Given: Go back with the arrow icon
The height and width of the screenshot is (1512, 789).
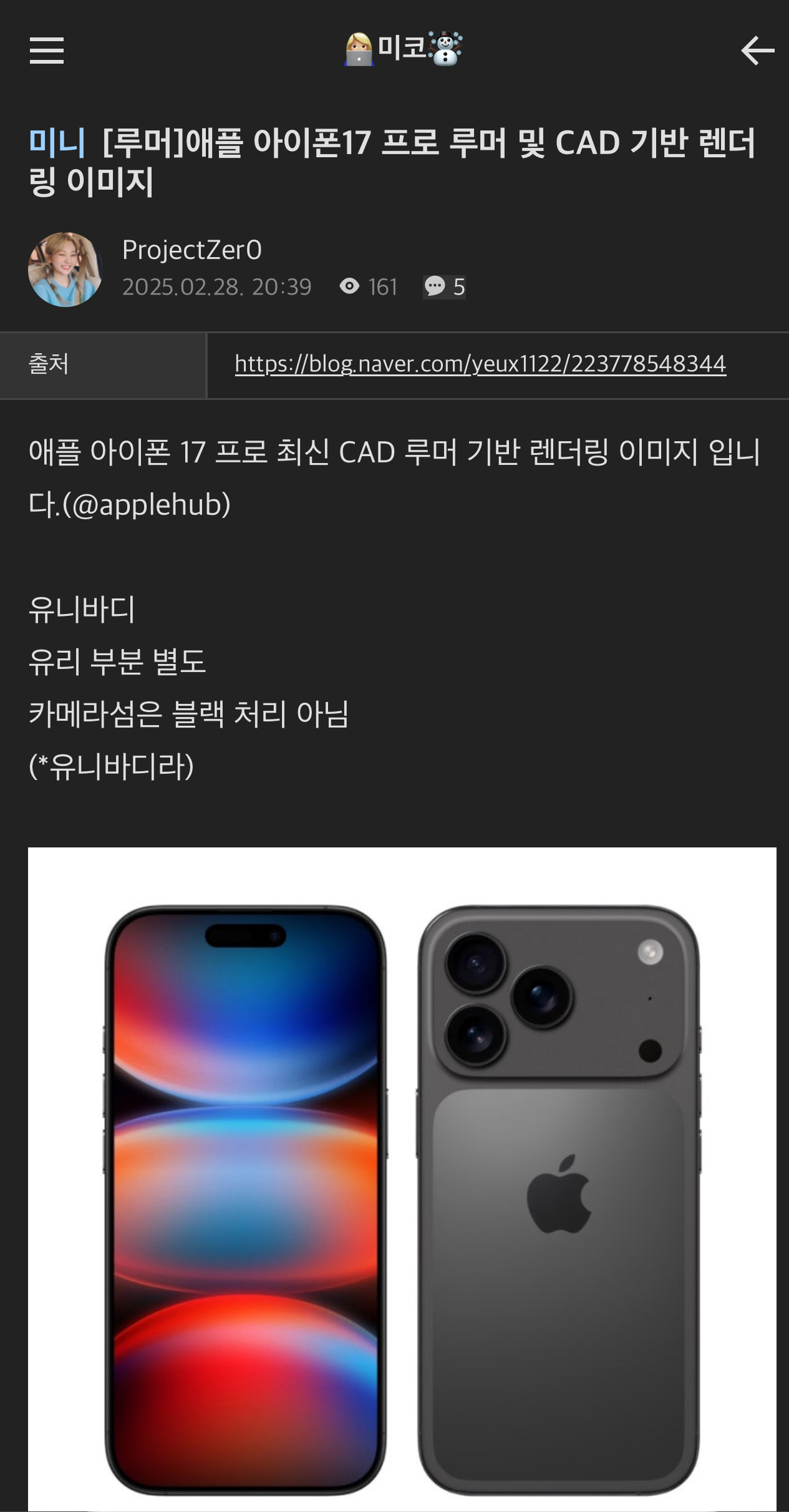Looking at the screenshot, I should [x=757, y=51].
